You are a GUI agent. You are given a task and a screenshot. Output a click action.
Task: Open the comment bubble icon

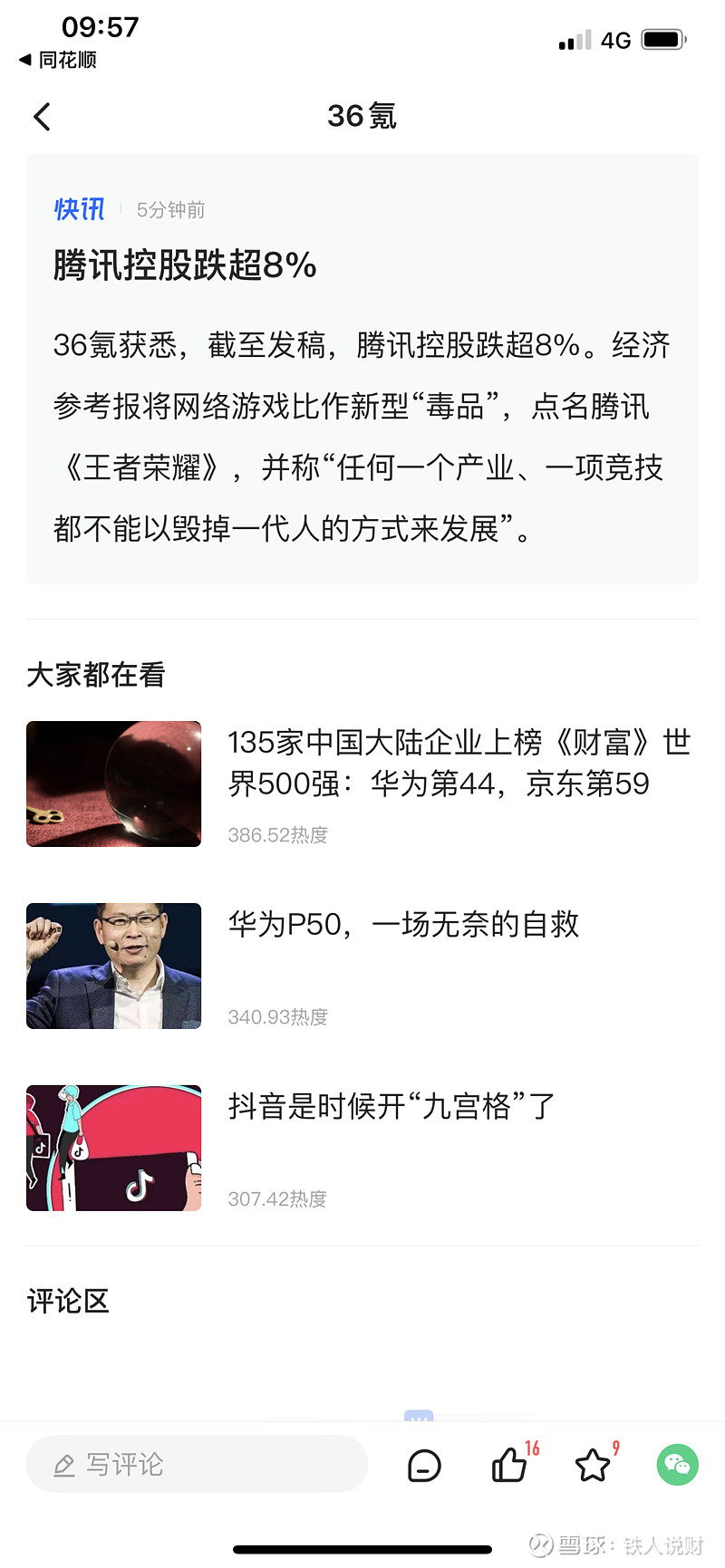click(x=424, y=1464)
